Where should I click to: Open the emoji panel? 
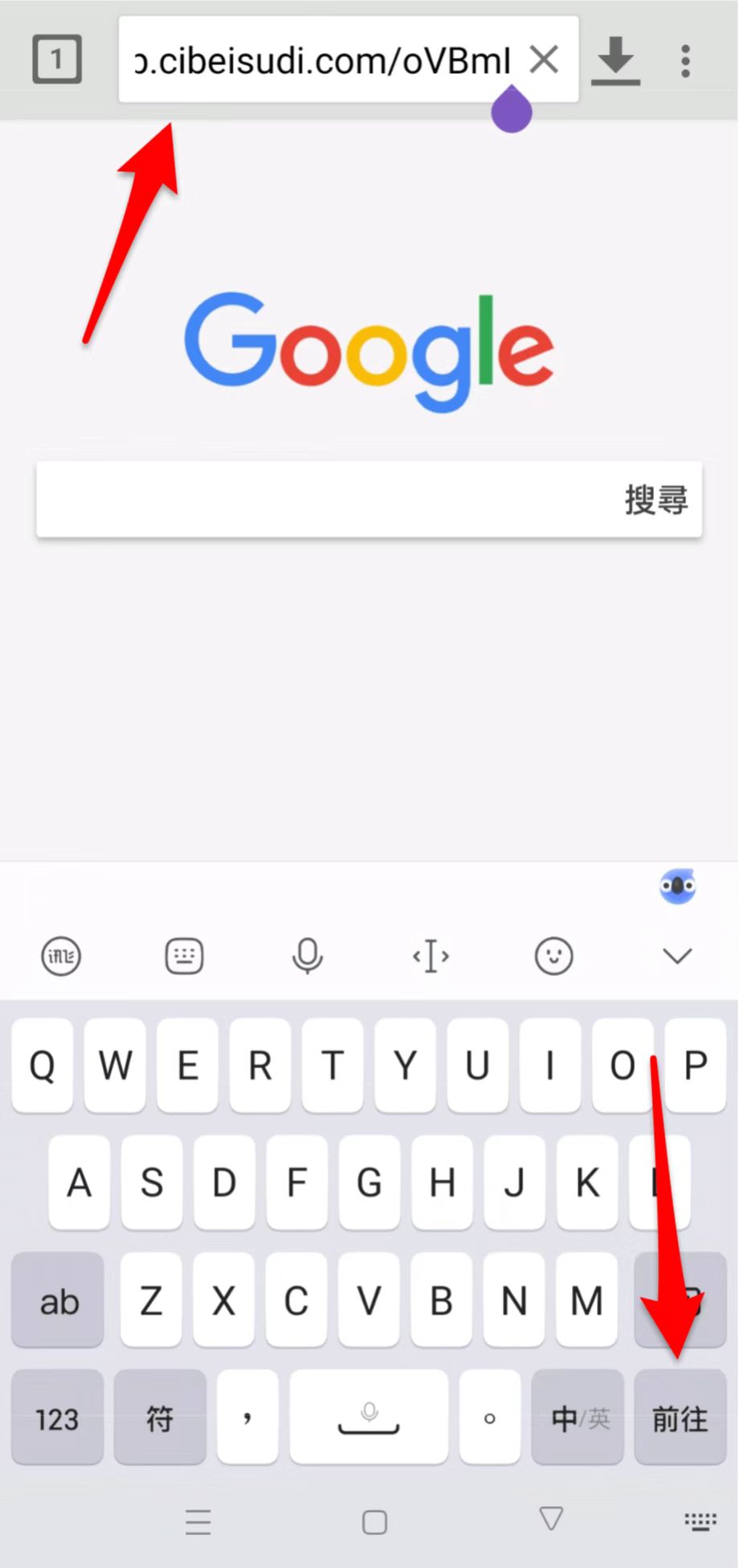tap(553, 956)
